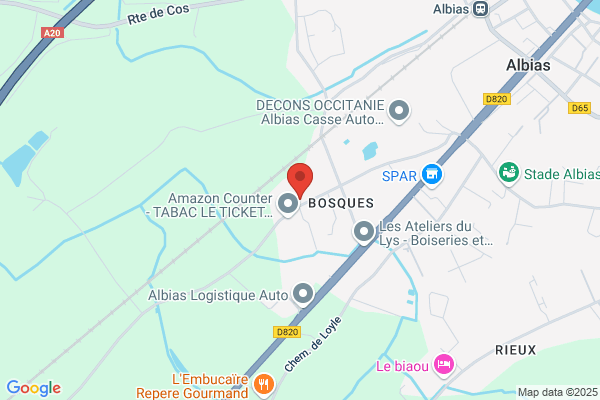
Task: Tap the Albias Logistique Auto marker
Action: point(303,294)
